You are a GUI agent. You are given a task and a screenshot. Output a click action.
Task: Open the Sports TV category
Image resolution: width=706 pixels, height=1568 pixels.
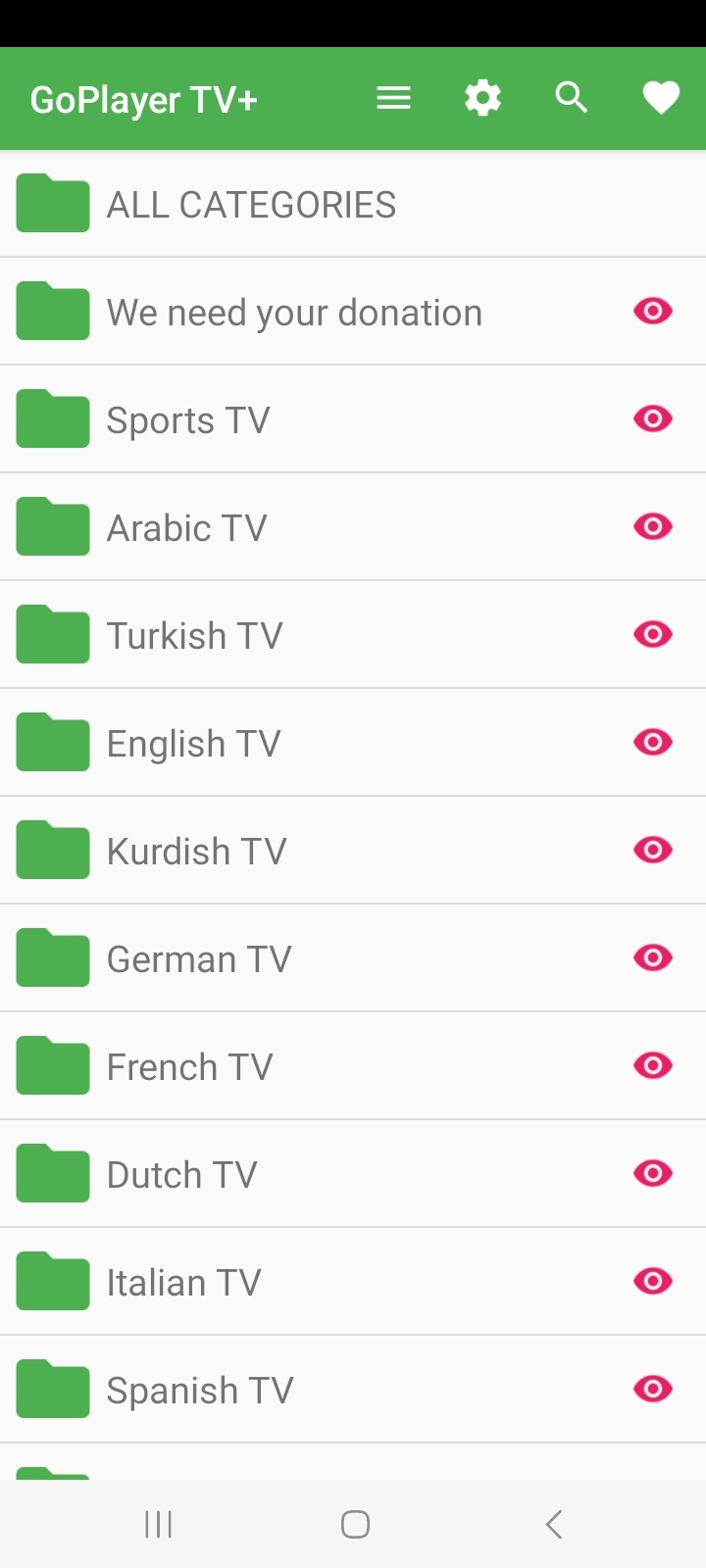[x=353, y=419]
